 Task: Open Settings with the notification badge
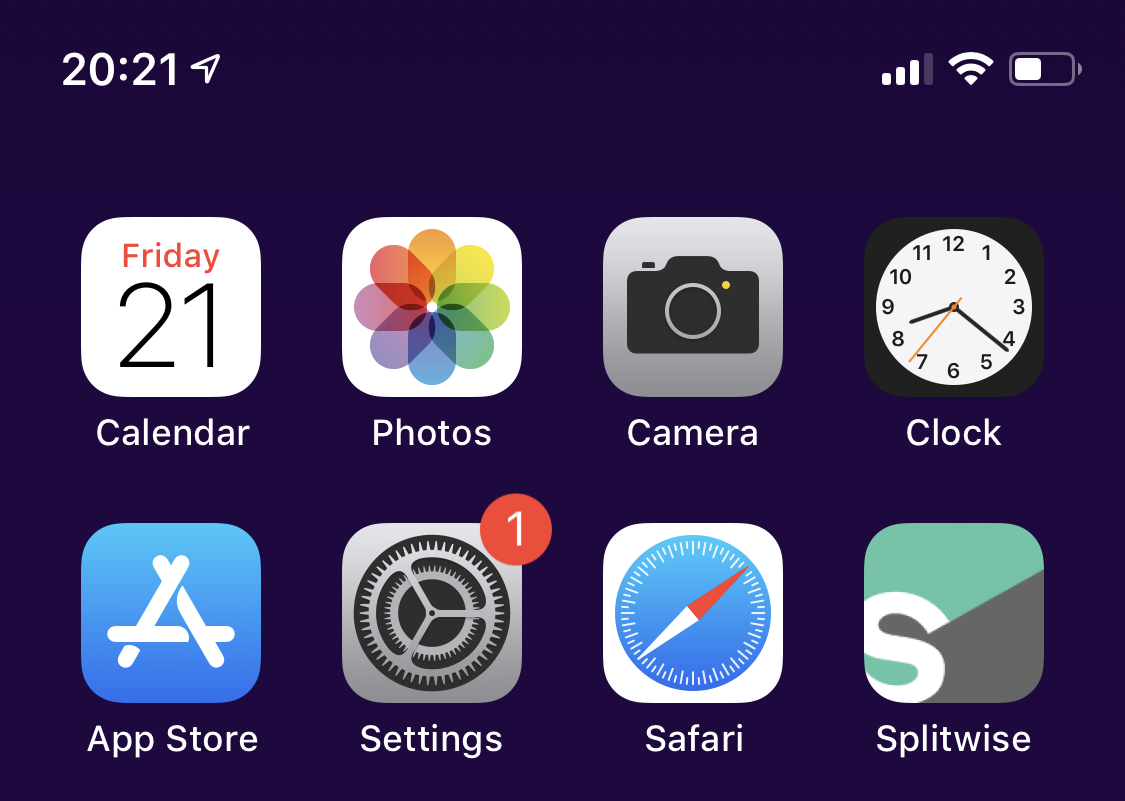[x=432, y=613]
